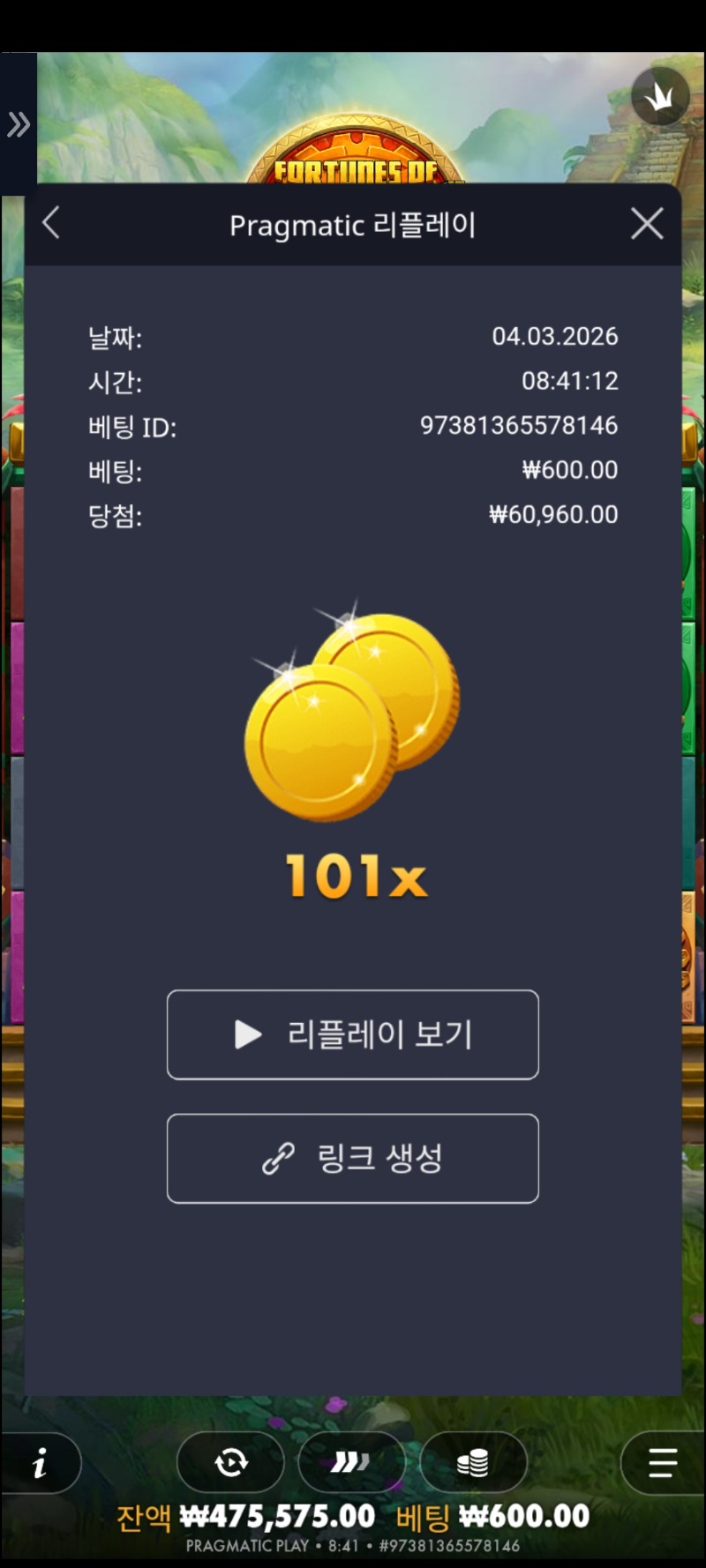The width and height of the screenshot is (706, 1568).
Task: Watch the replay (리플레이 보기)
Action: coord(353,1034)
